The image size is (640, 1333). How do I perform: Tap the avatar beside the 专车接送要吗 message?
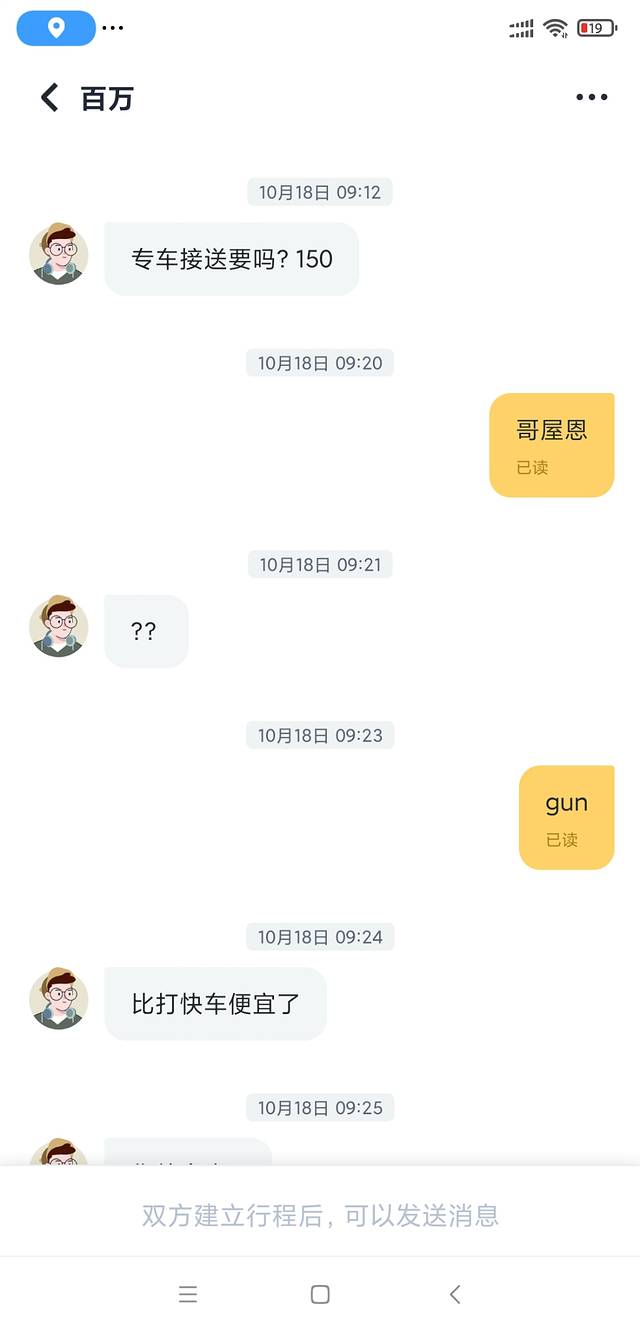coord(59,255)
